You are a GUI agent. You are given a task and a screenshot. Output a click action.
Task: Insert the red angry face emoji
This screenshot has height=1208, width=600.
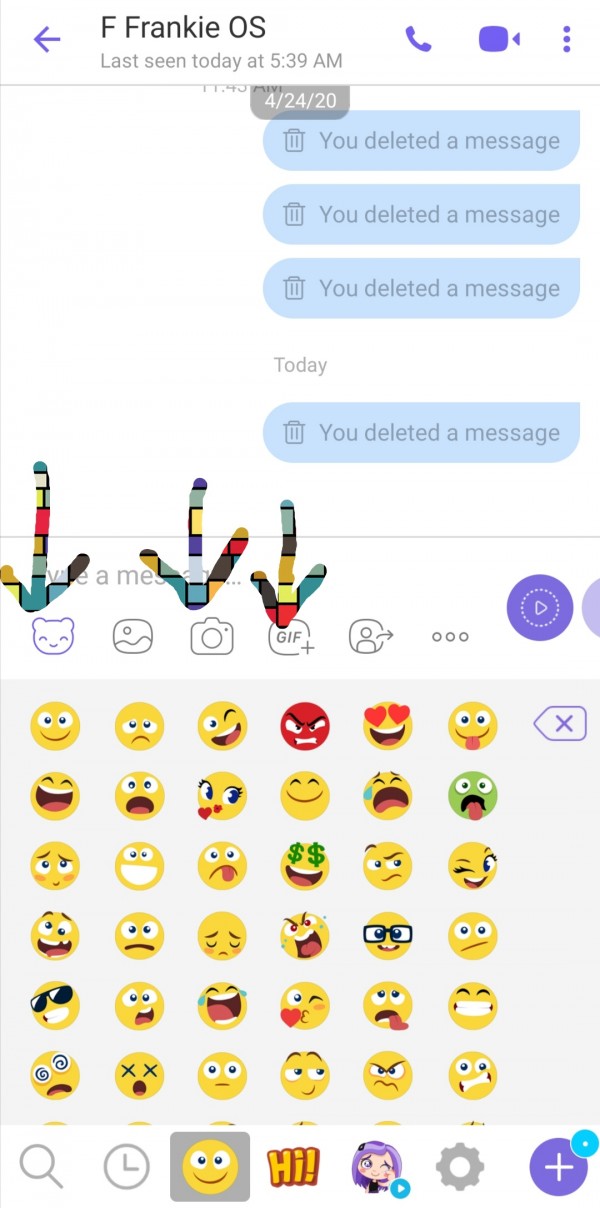(305, 726)
